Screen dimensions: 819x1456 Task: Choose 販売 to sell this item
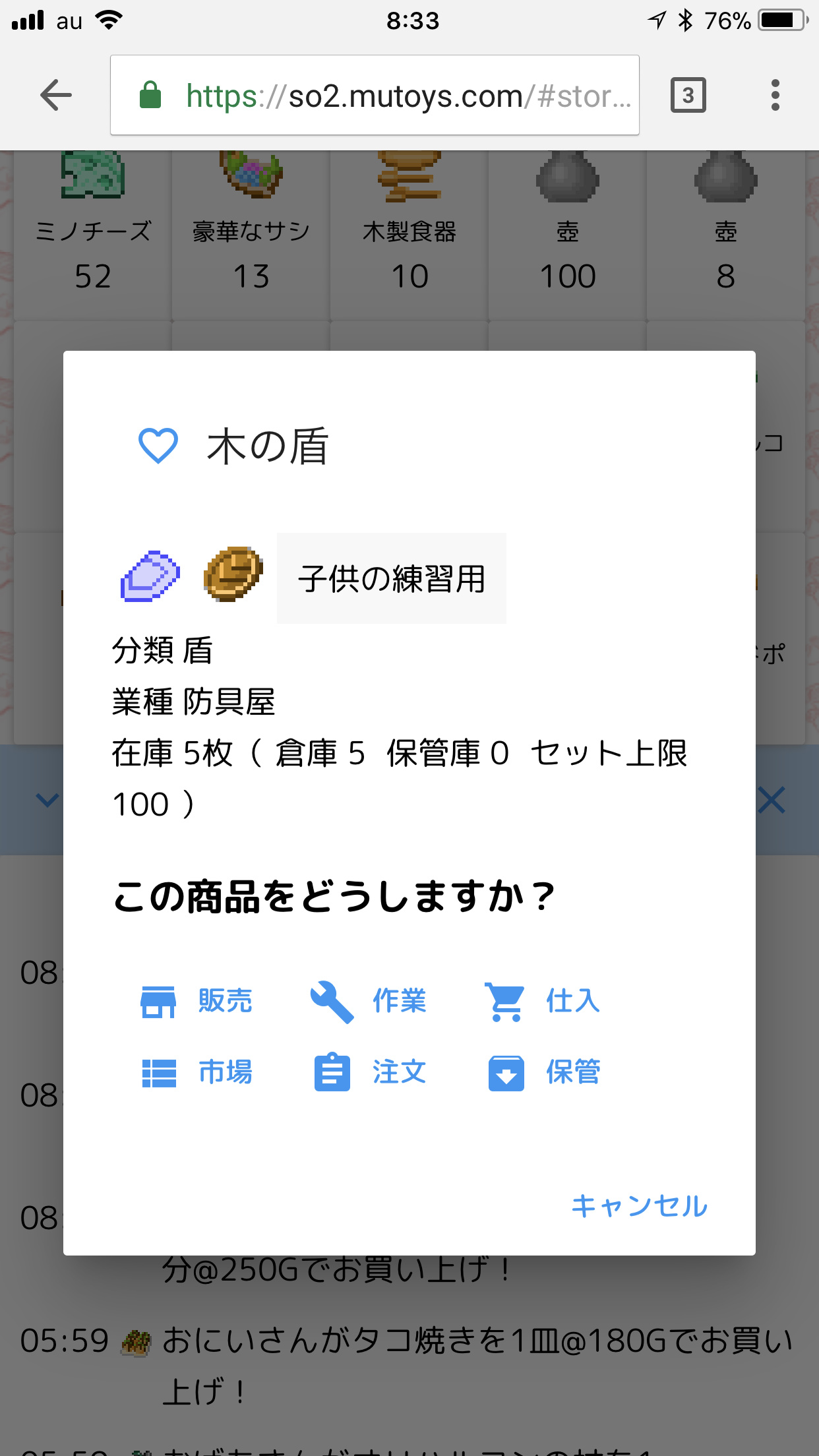[x=197, y=1002]
